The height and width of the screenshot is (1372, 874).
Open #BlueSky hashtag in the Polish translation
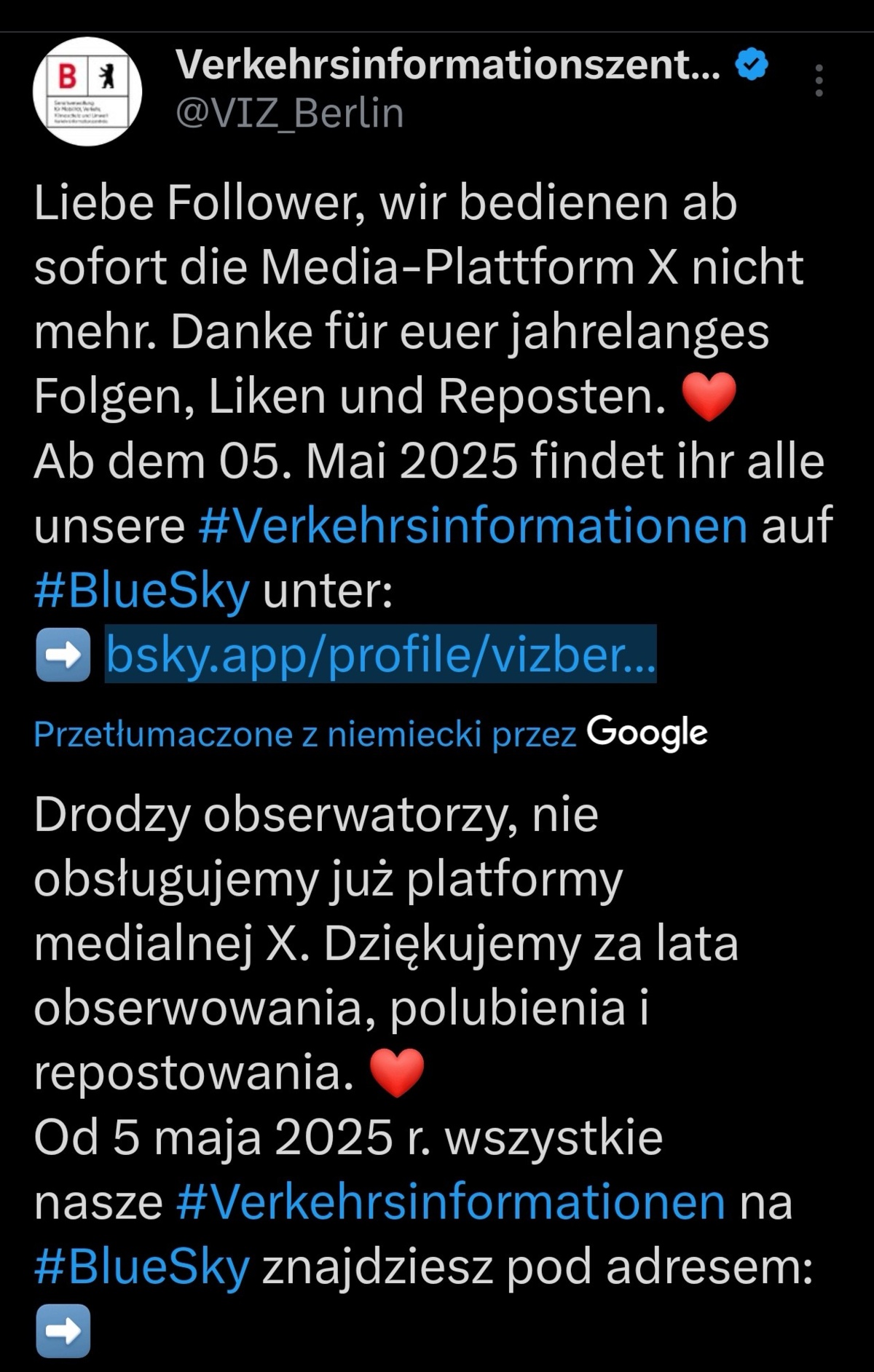(142, 1267)
